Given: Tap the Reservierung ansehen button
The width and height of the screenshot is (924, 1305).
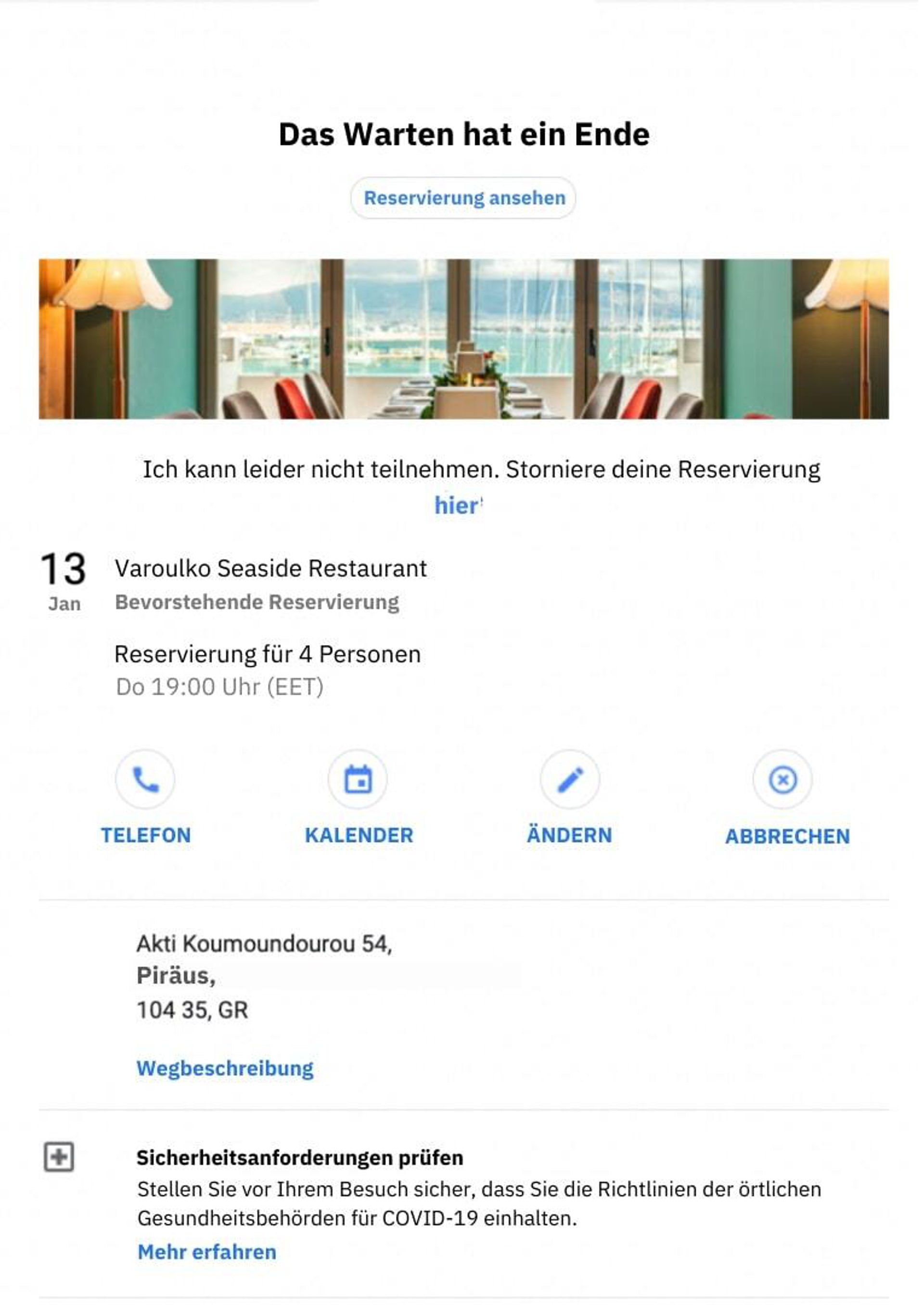Looking at the screenshot, I should [x=464, y=198].
